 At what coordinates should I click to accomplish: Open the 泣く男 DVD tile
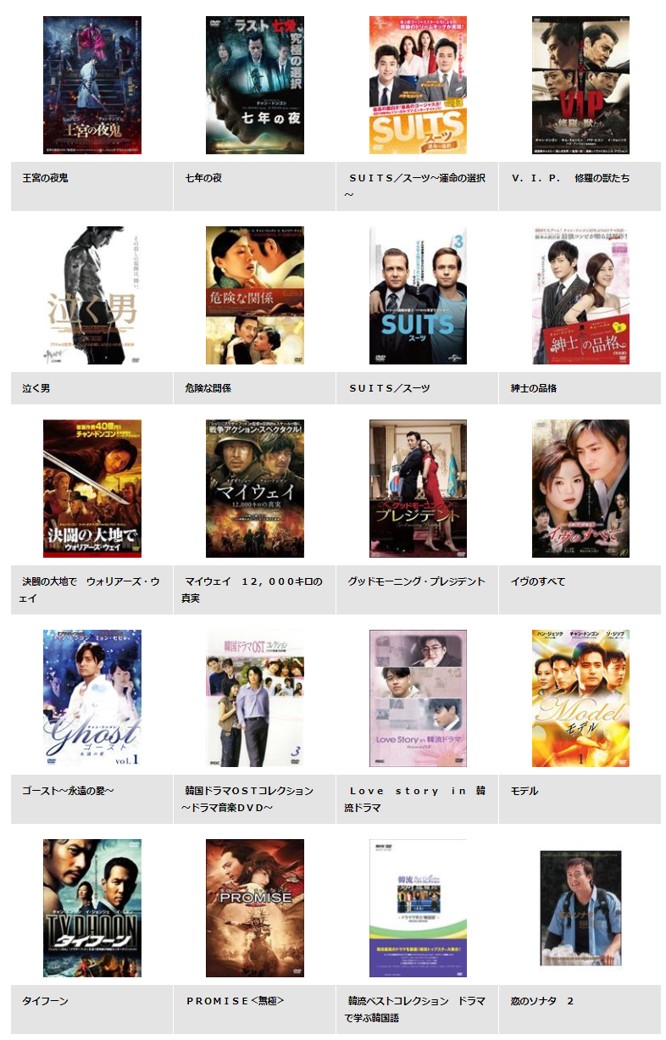tap(92, 295)
